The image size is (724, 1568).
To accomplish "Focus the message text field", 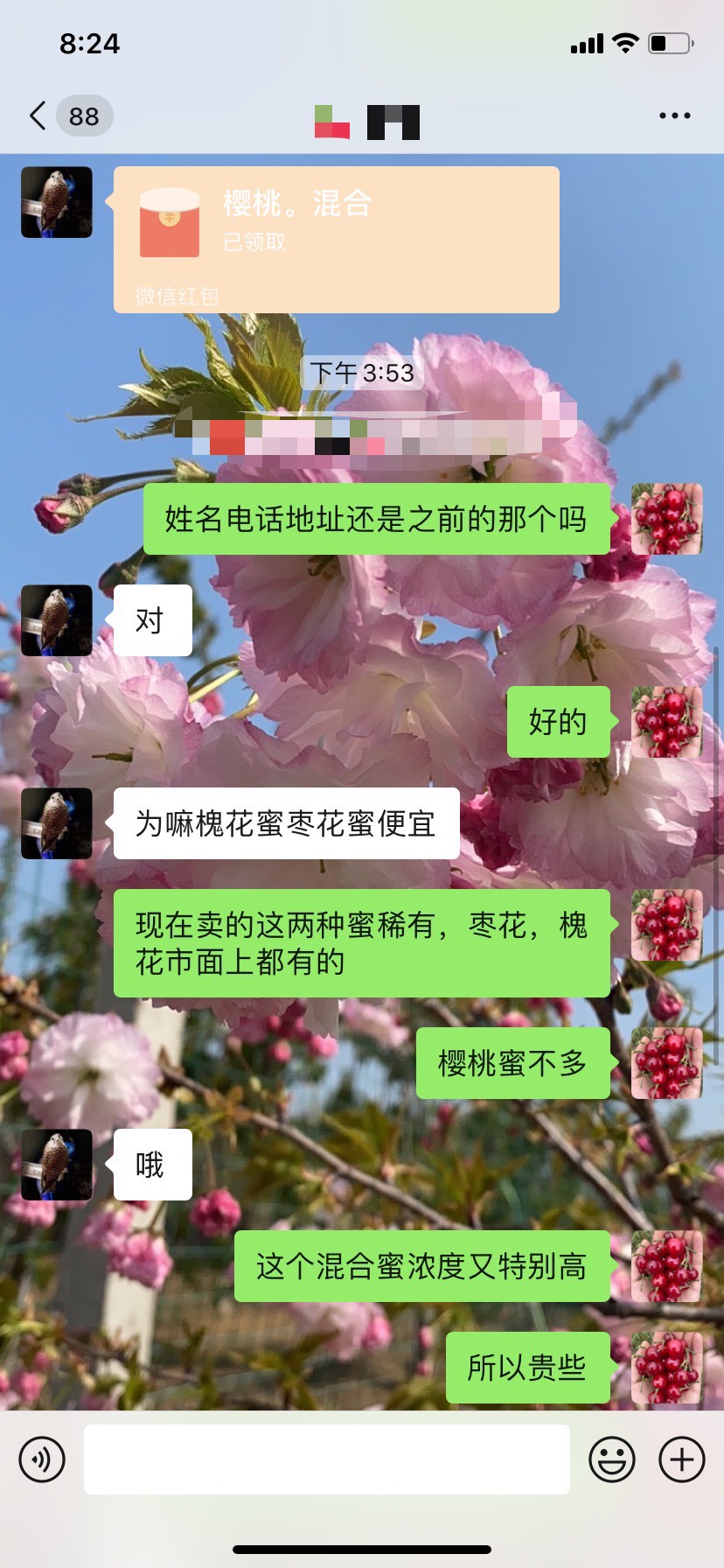I will 326,1459.
